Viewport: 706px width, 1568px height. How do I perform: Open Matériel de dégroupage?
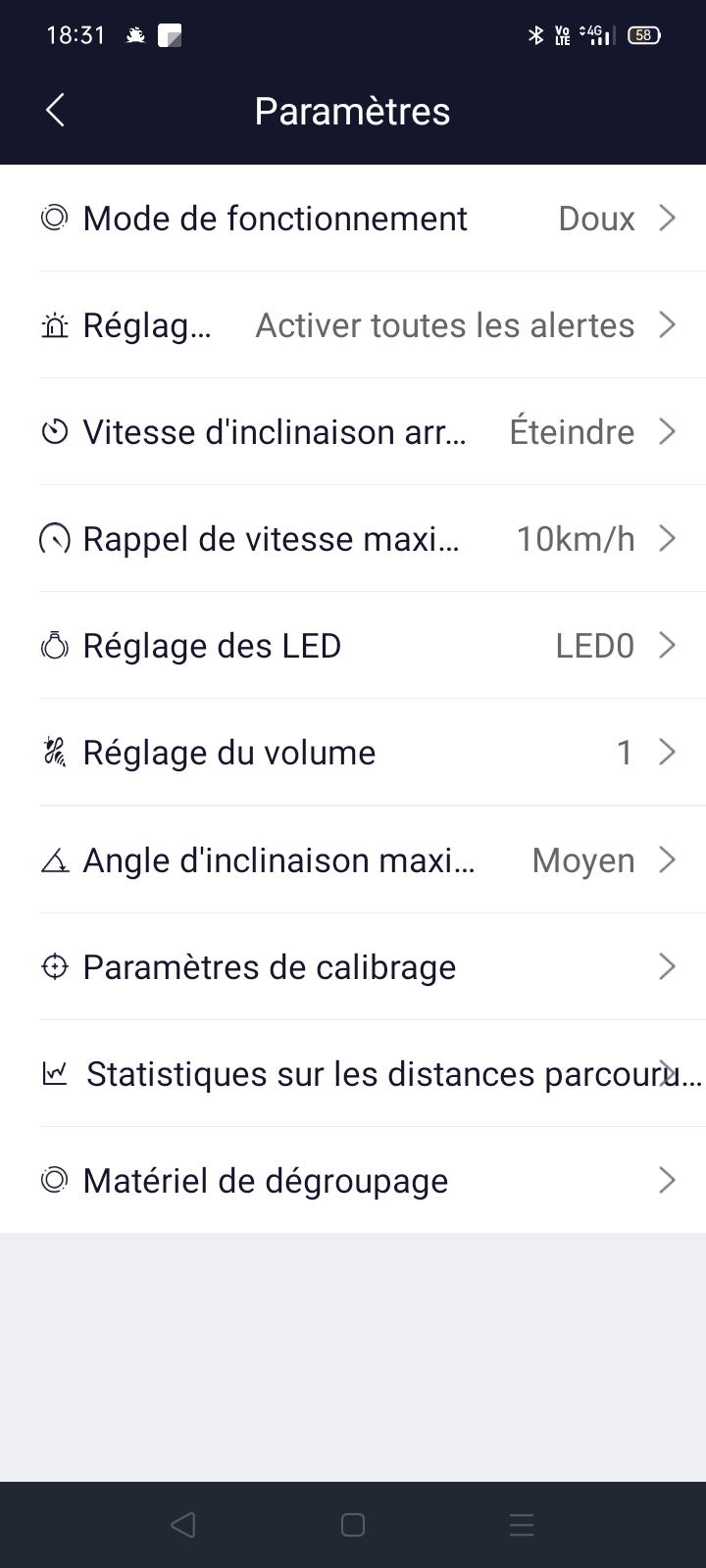[353, 1180]
